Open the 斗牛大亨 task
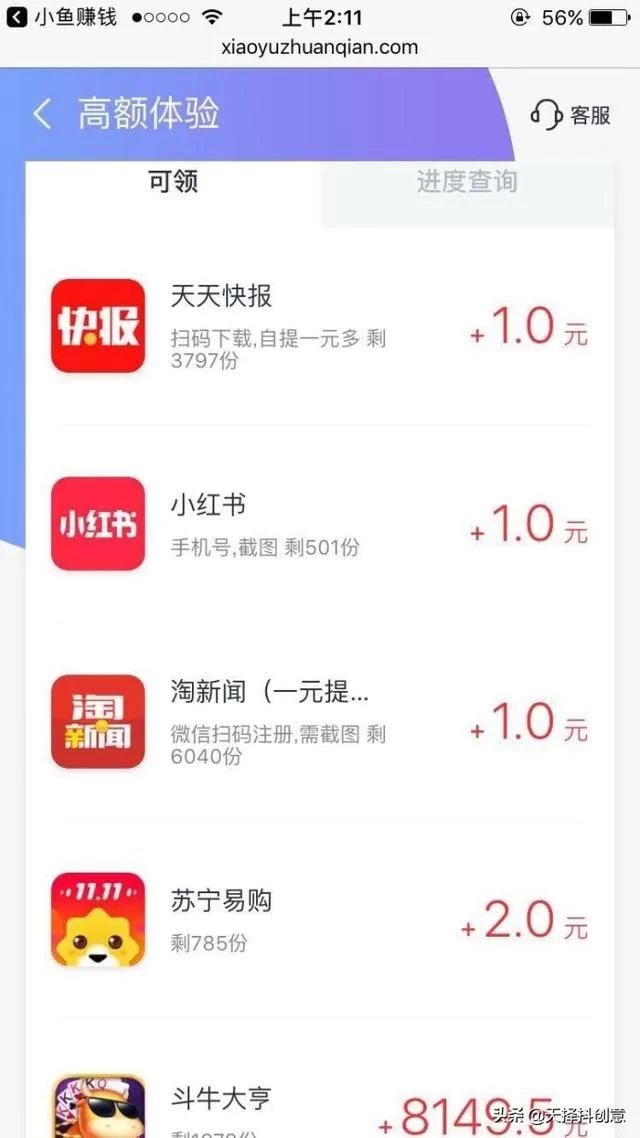The width and height of the screenshot is (640, 1138). [x=320, y=1105]
